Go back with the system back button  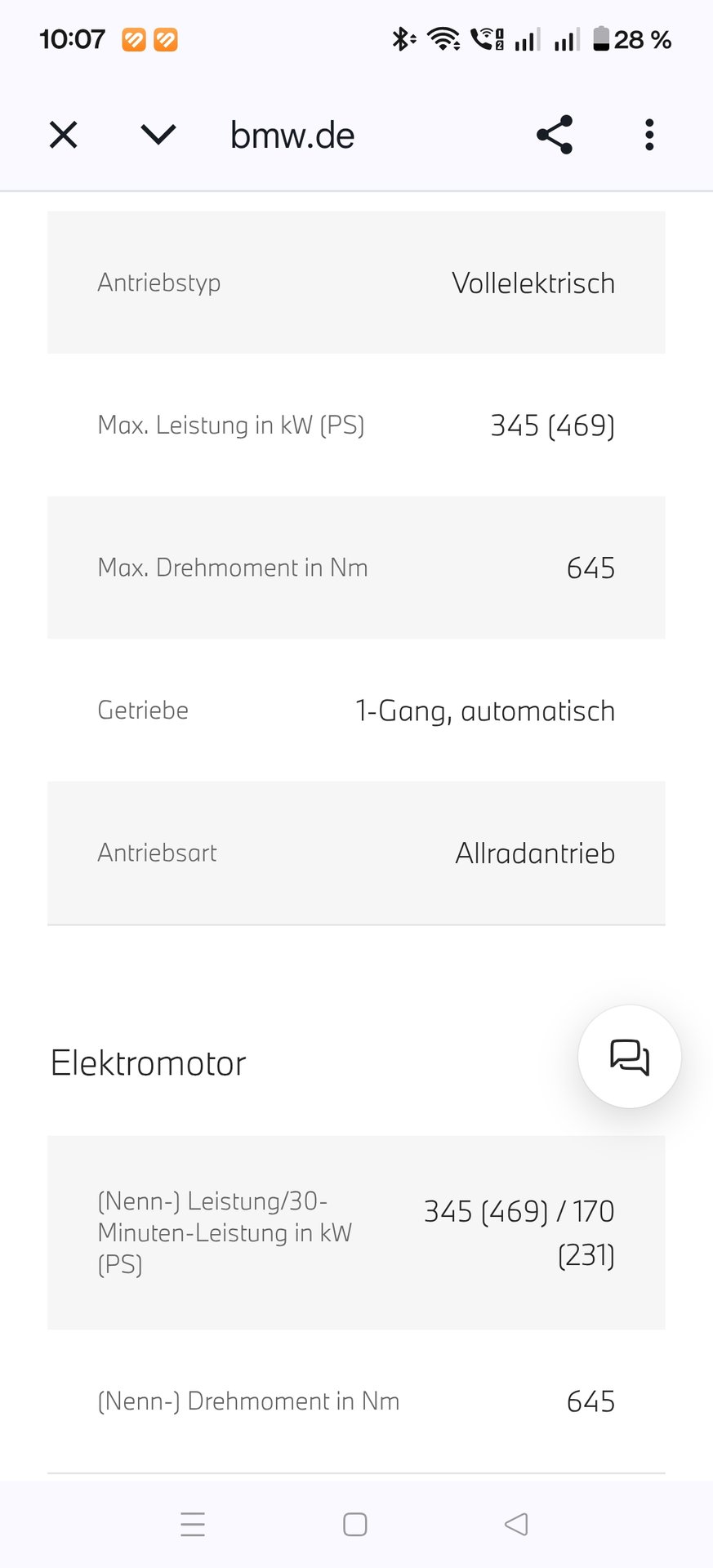(x=516, y=1524)
